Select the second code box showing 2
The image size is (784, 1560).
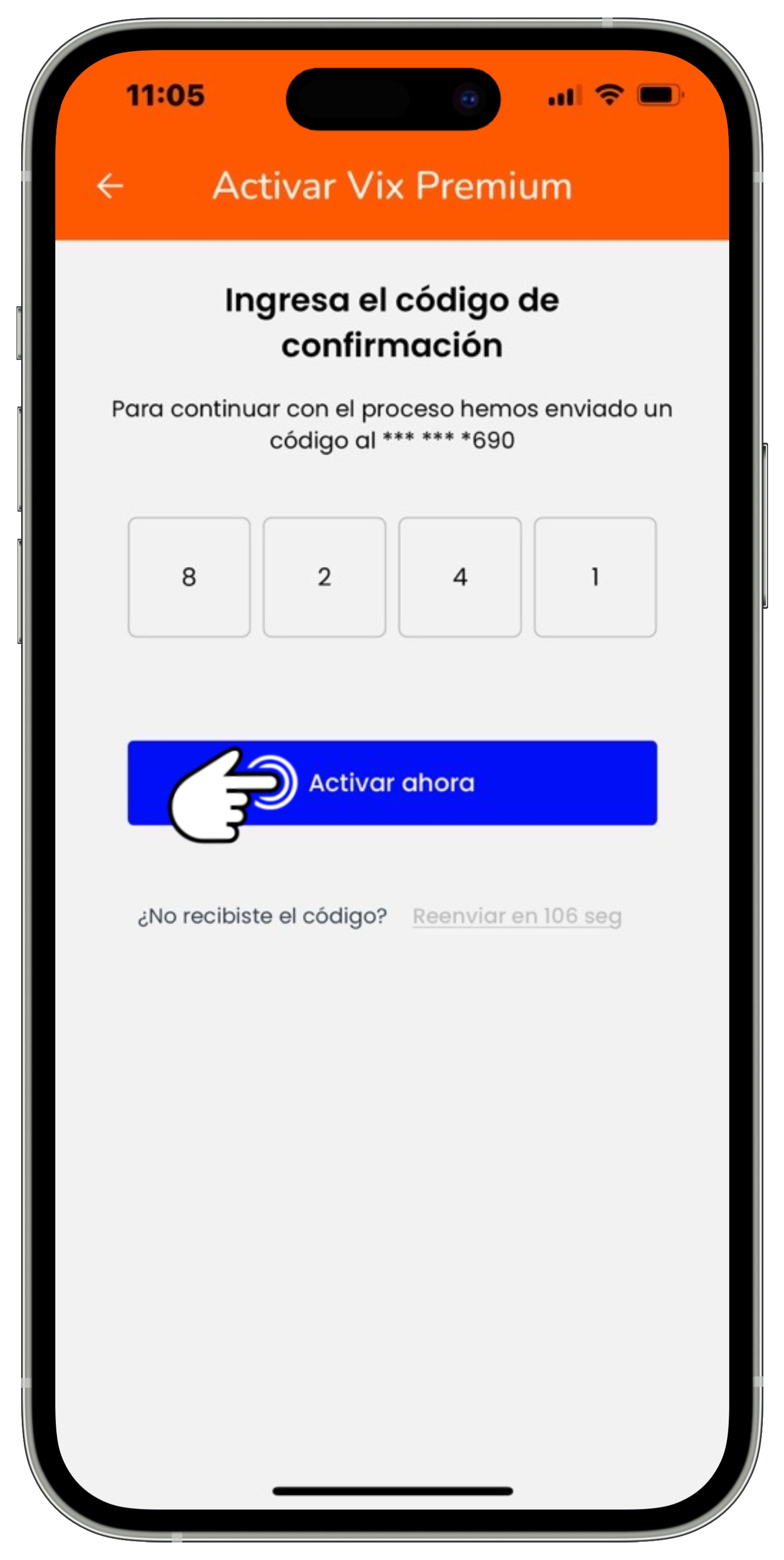tap(324, 576)
